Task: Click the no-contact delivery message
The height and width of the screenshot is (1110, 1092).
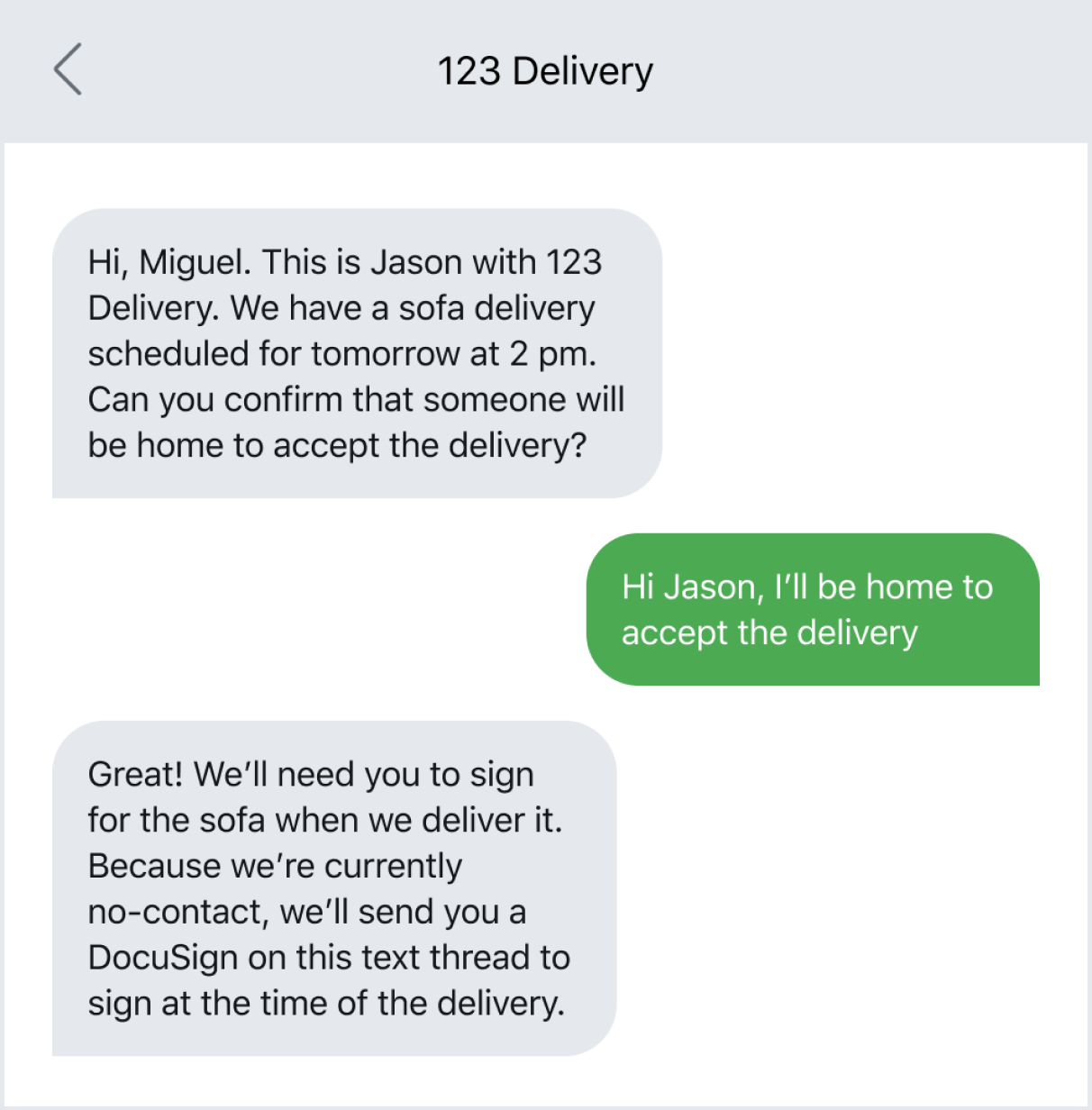Action: 335,887
